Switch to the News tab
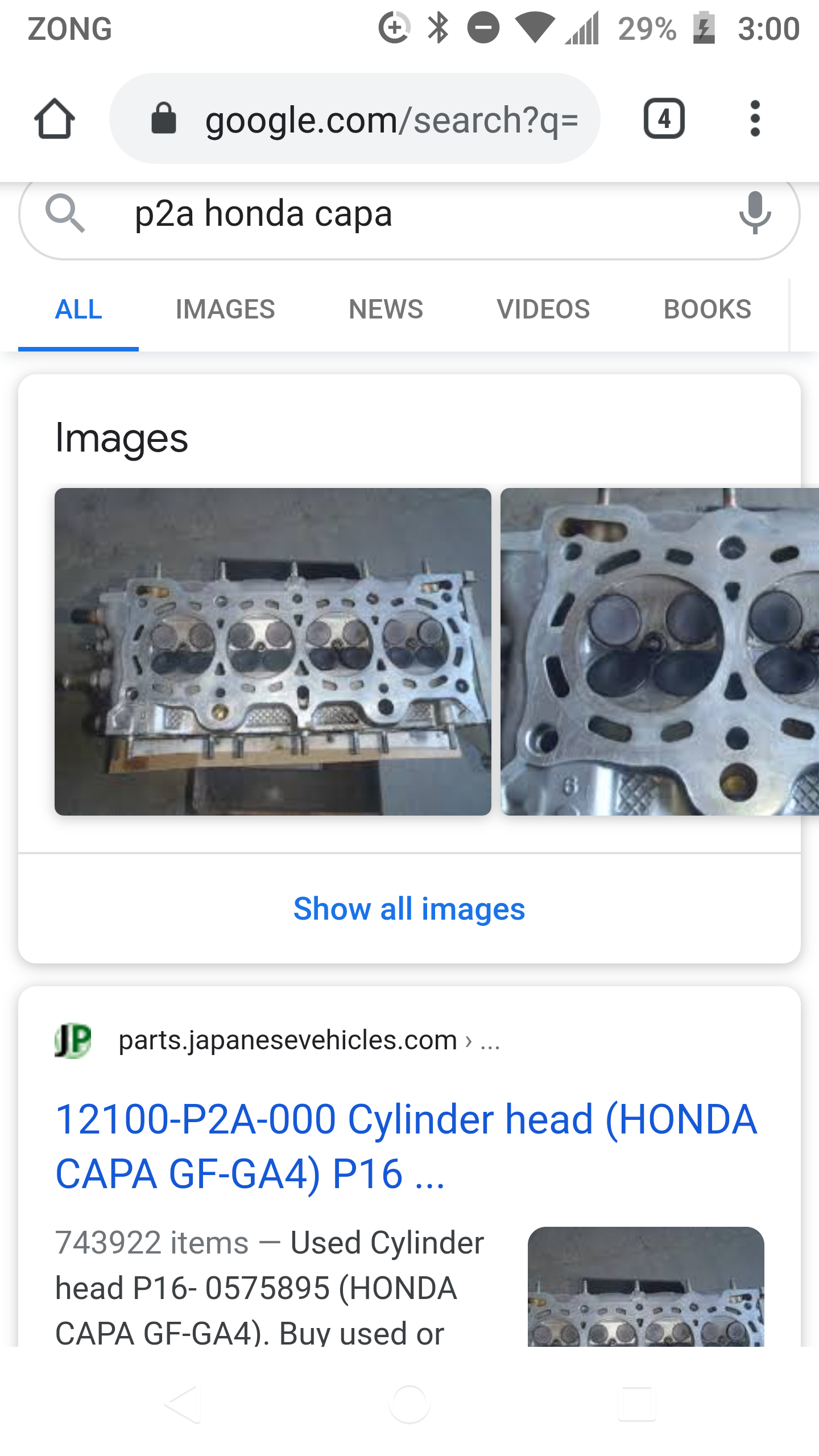The image size is (819, 1456). pos(386,310)
